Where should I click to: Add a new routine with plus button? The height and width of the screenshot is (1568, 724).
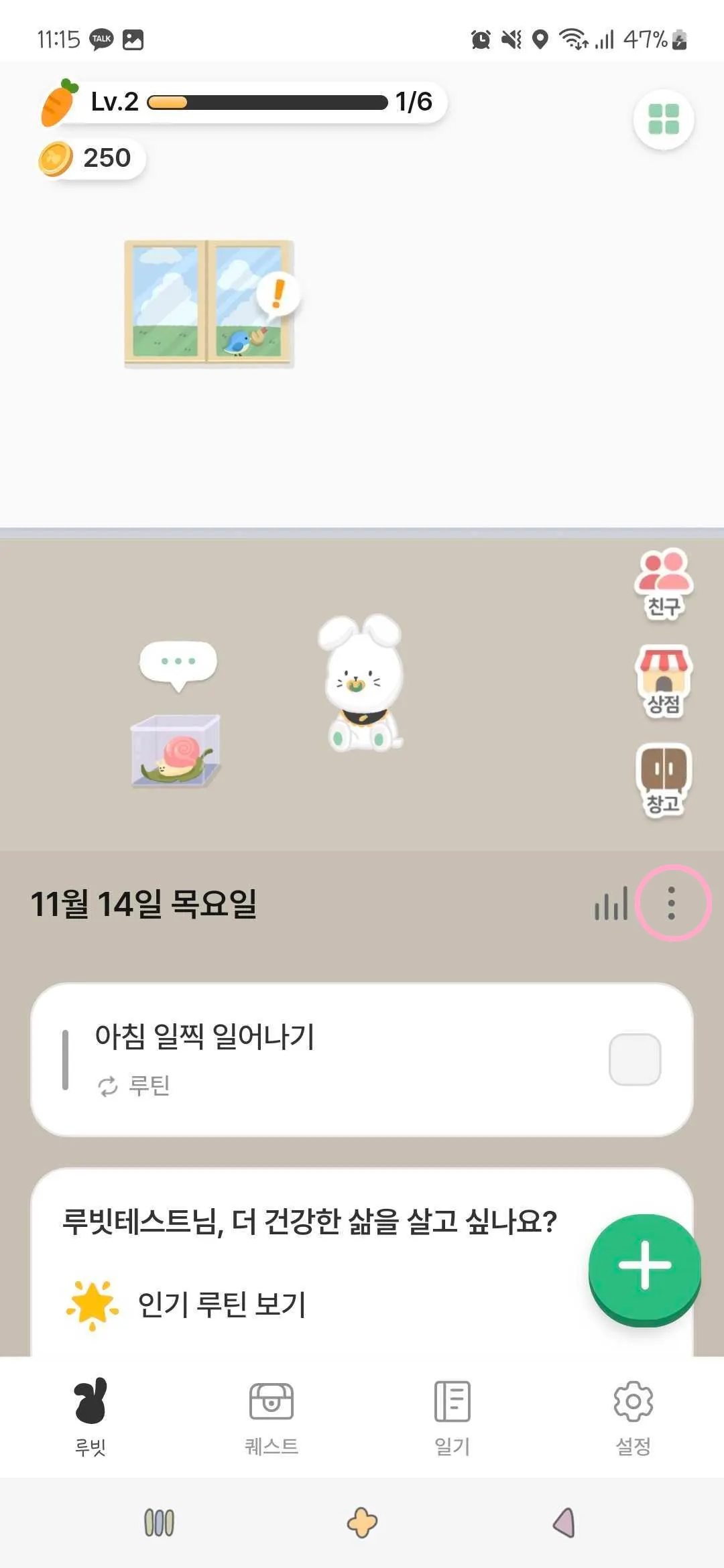pos(644,1266)
